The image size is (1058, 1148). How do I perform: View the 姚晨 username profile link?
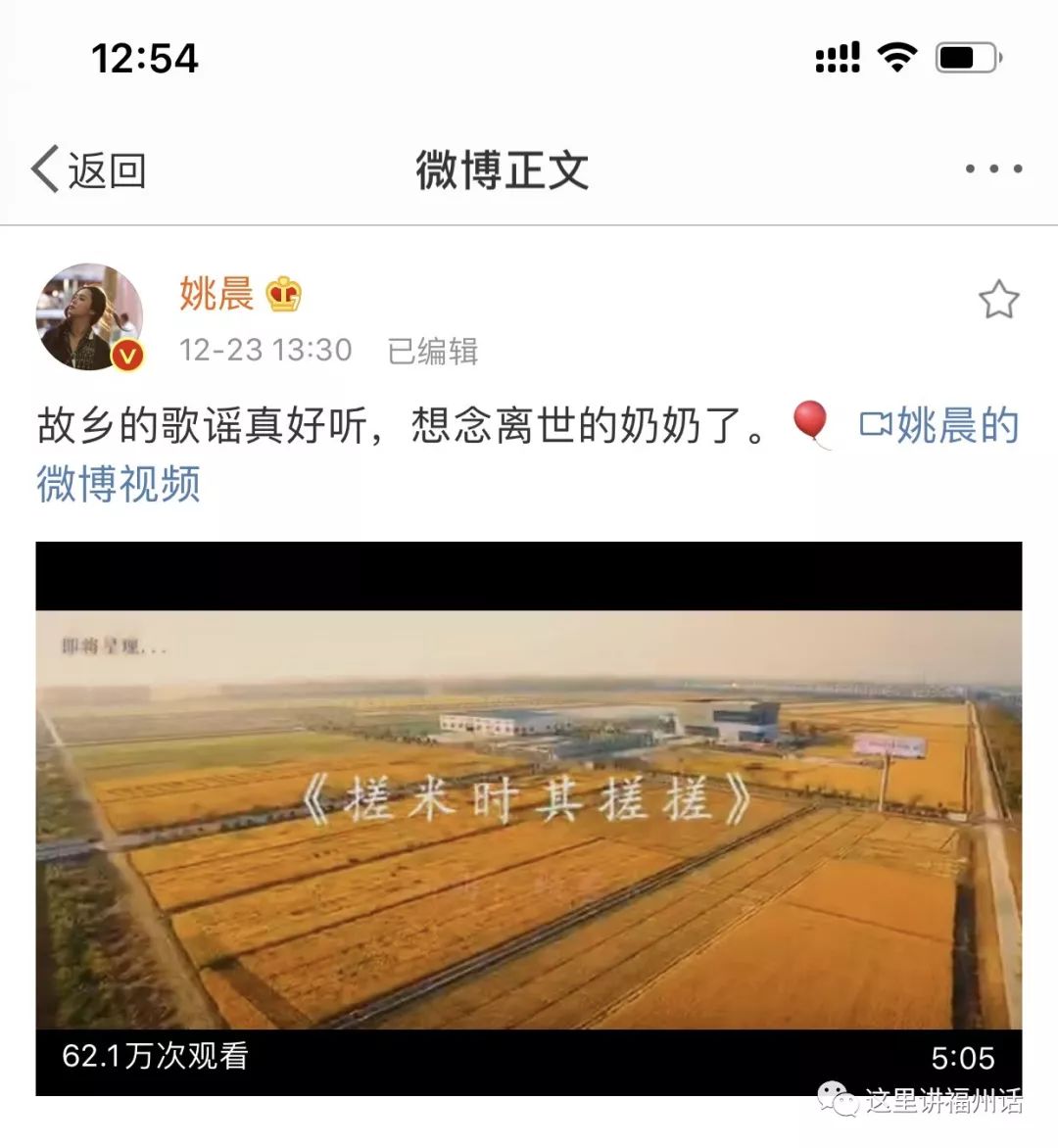point(216,294)
